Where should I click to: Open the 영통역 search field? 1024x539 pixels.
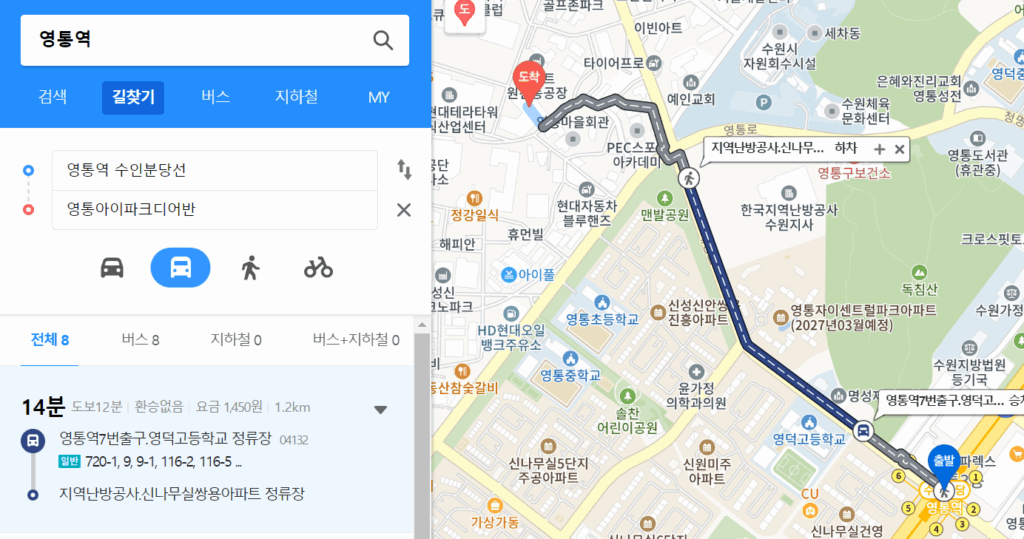tap(195, 40)
